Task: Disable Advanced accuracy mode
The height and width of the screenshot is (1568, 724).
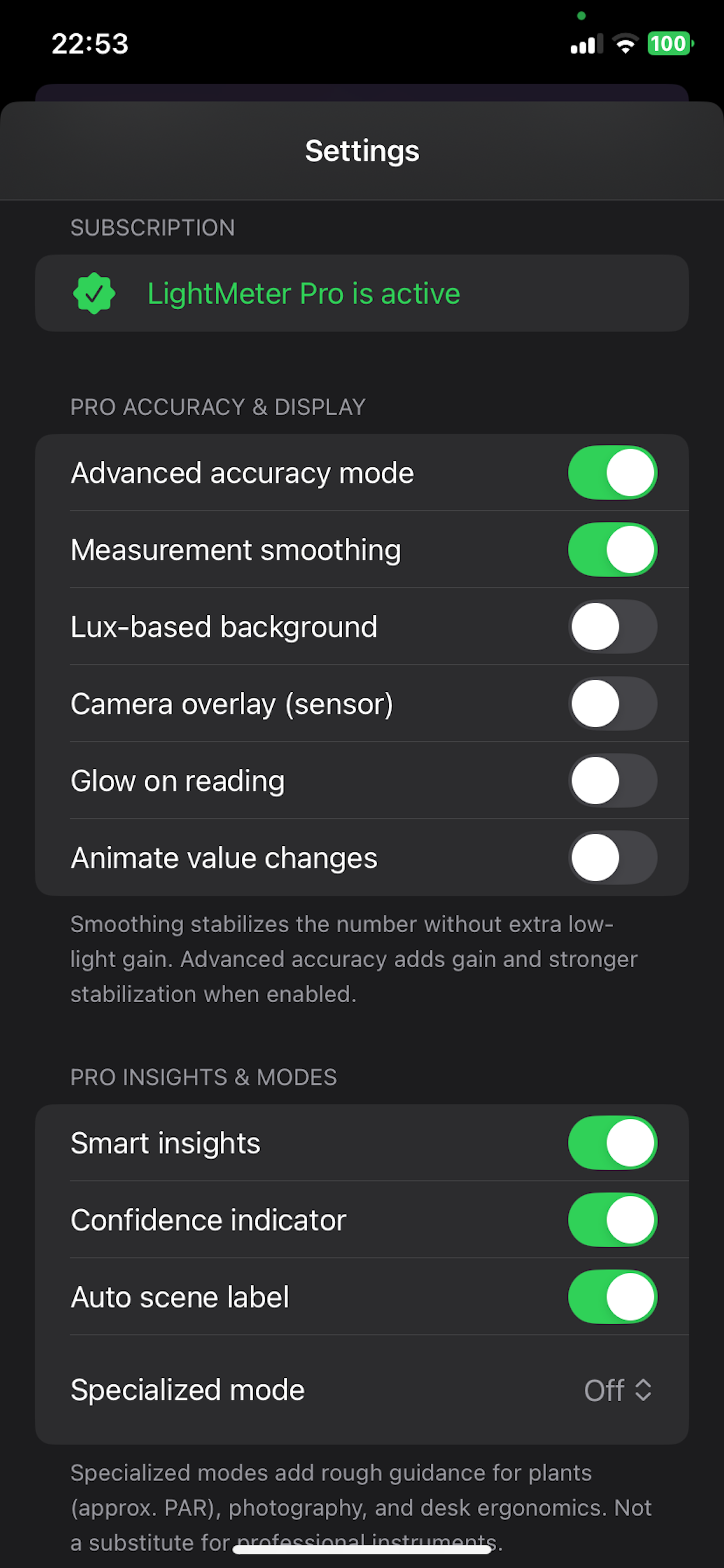Action: point(612,473)
